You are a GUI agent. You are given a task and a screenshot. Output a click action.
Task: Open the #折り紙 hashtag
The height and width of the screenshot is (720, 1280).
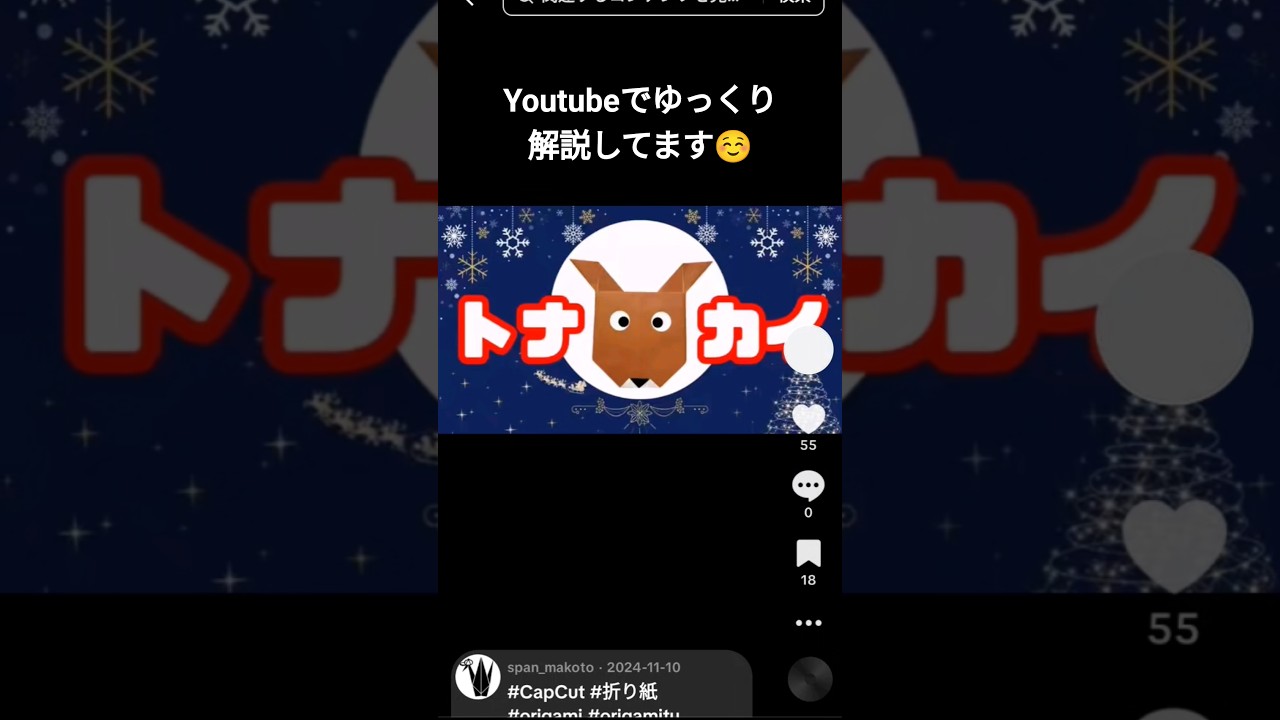(624, 692)
